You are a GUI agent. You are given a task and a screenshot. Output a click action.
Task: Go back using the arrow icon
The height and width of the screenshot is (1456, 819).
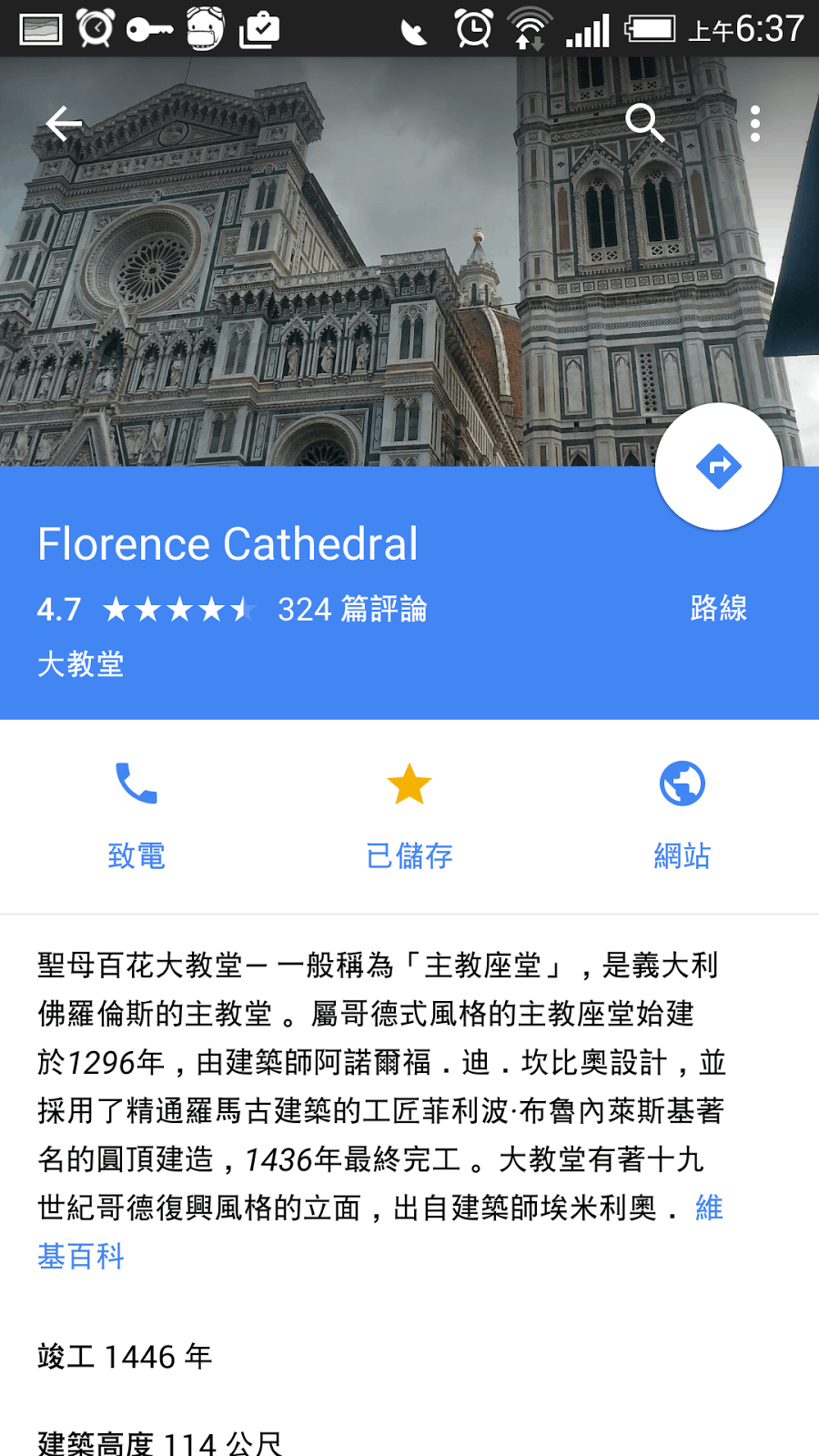coord(64,124)
